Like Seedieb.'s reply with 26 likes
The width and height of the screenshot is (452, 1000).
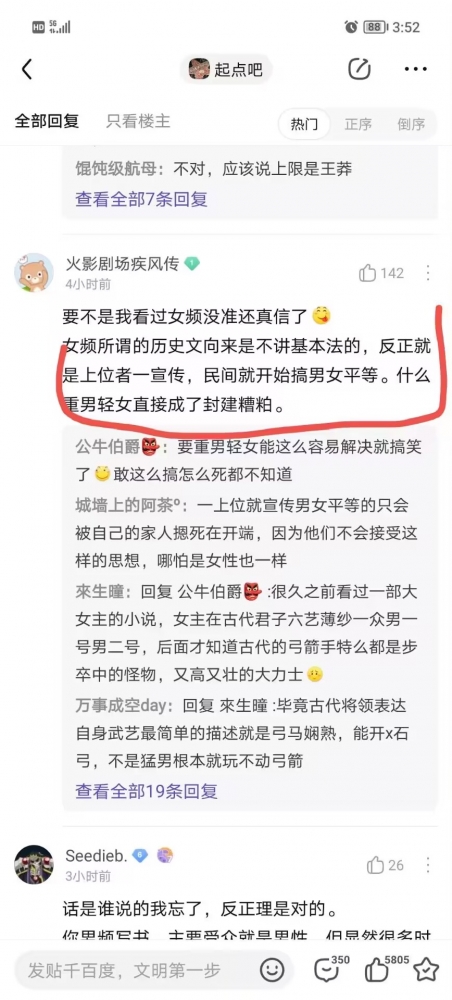[x=385, y=865]
